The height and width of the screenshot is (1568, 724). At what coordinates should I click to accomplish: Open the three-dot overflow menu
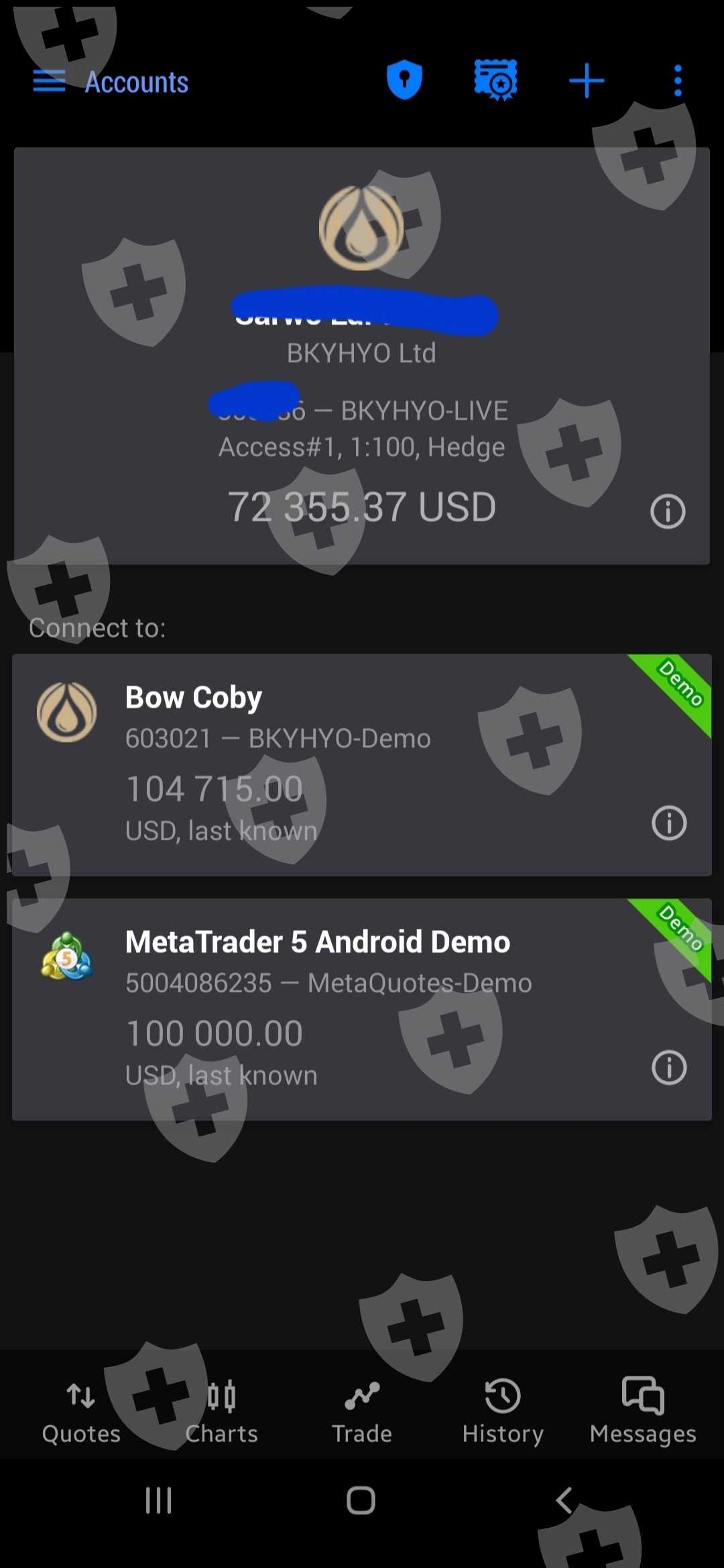[x=678, y=81]
